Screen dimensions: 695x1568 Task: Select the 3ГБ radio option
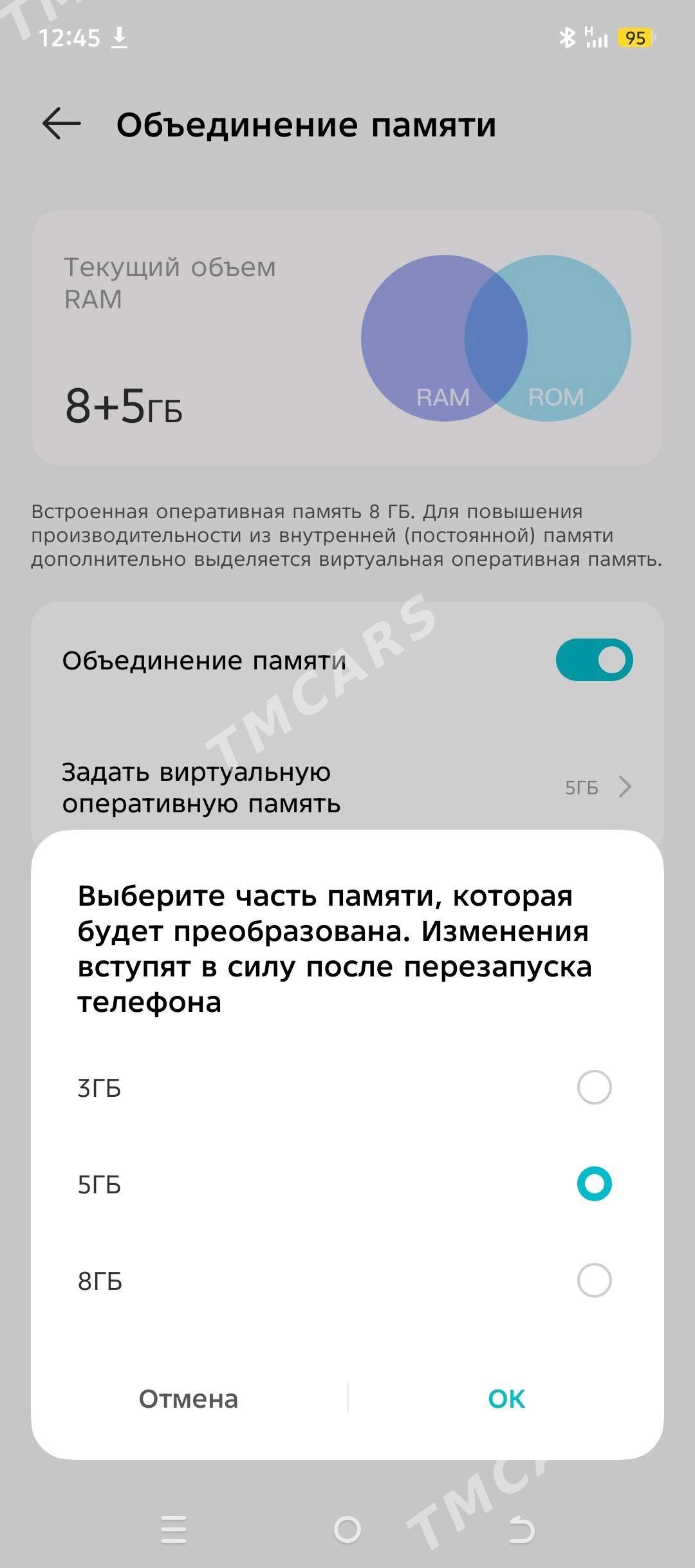[x=593, y=1087]
